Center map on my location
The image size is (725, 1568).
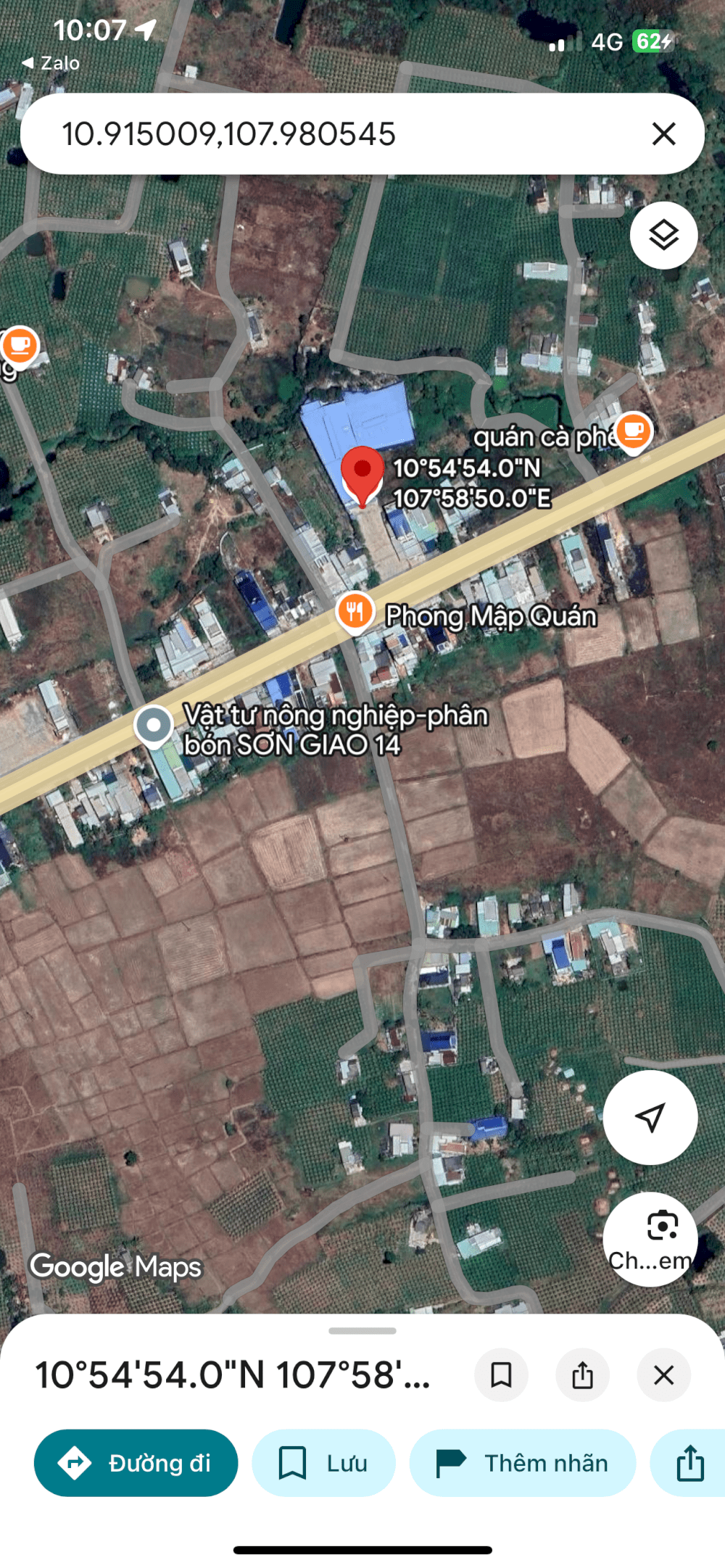pyautogui.click(x=650, y=1117)
